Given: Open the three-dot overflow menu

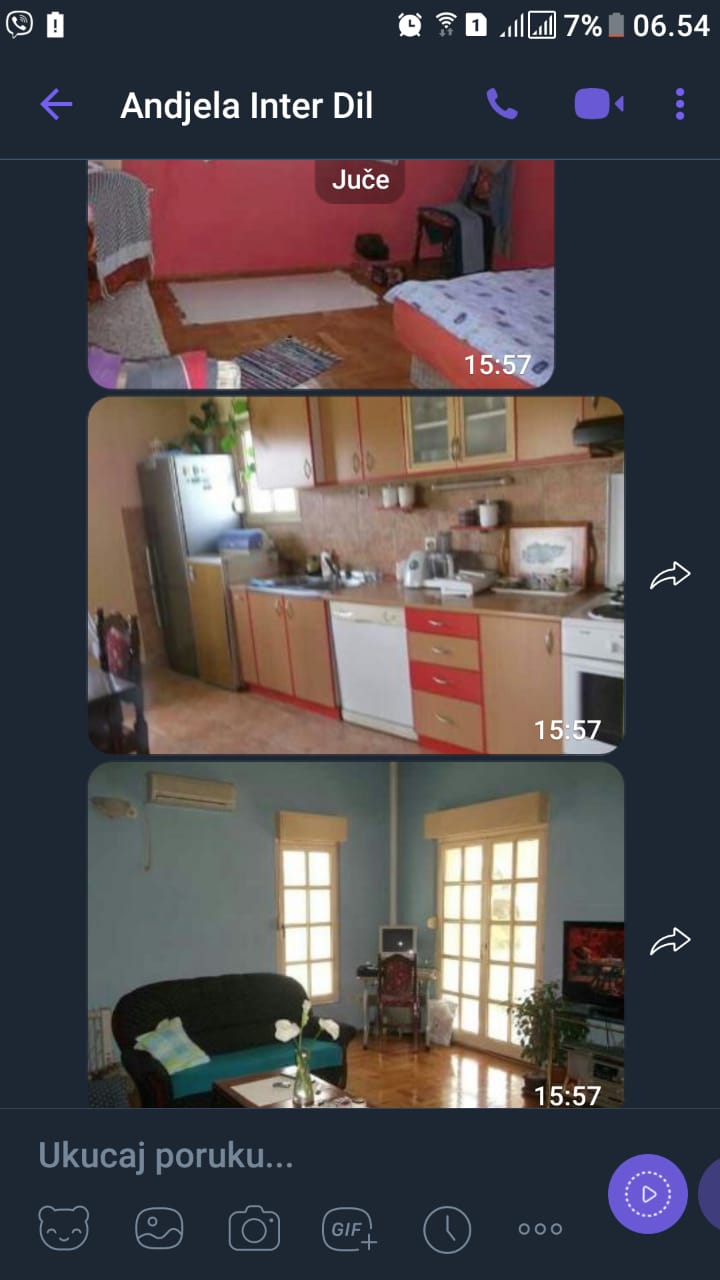Looking at the screenshot, I should click(x=680, y=104).
